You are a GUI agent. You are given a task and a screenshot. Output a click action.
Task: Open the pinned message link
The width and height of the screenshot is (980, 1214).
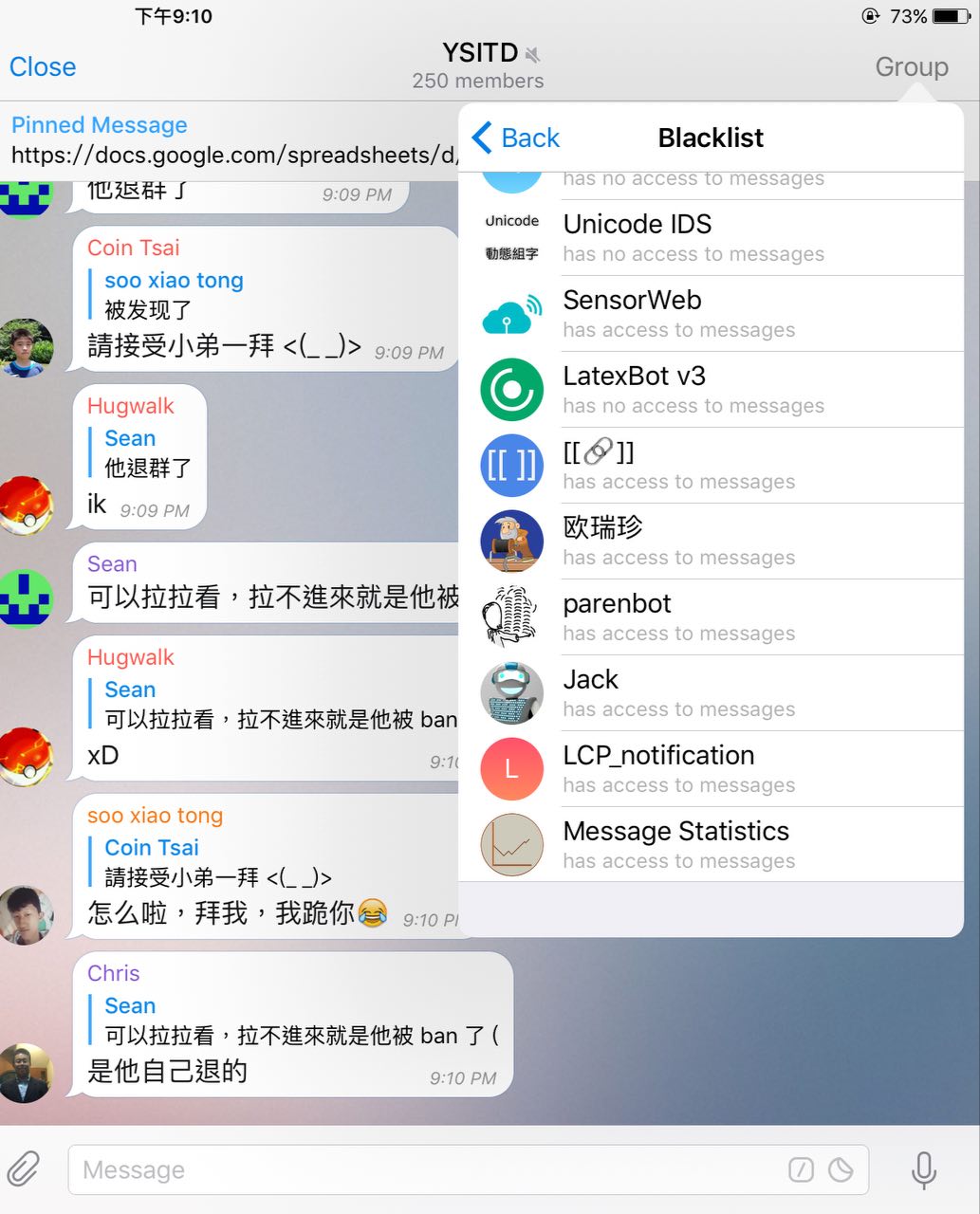pyautogui.click(x=232, y=155)
